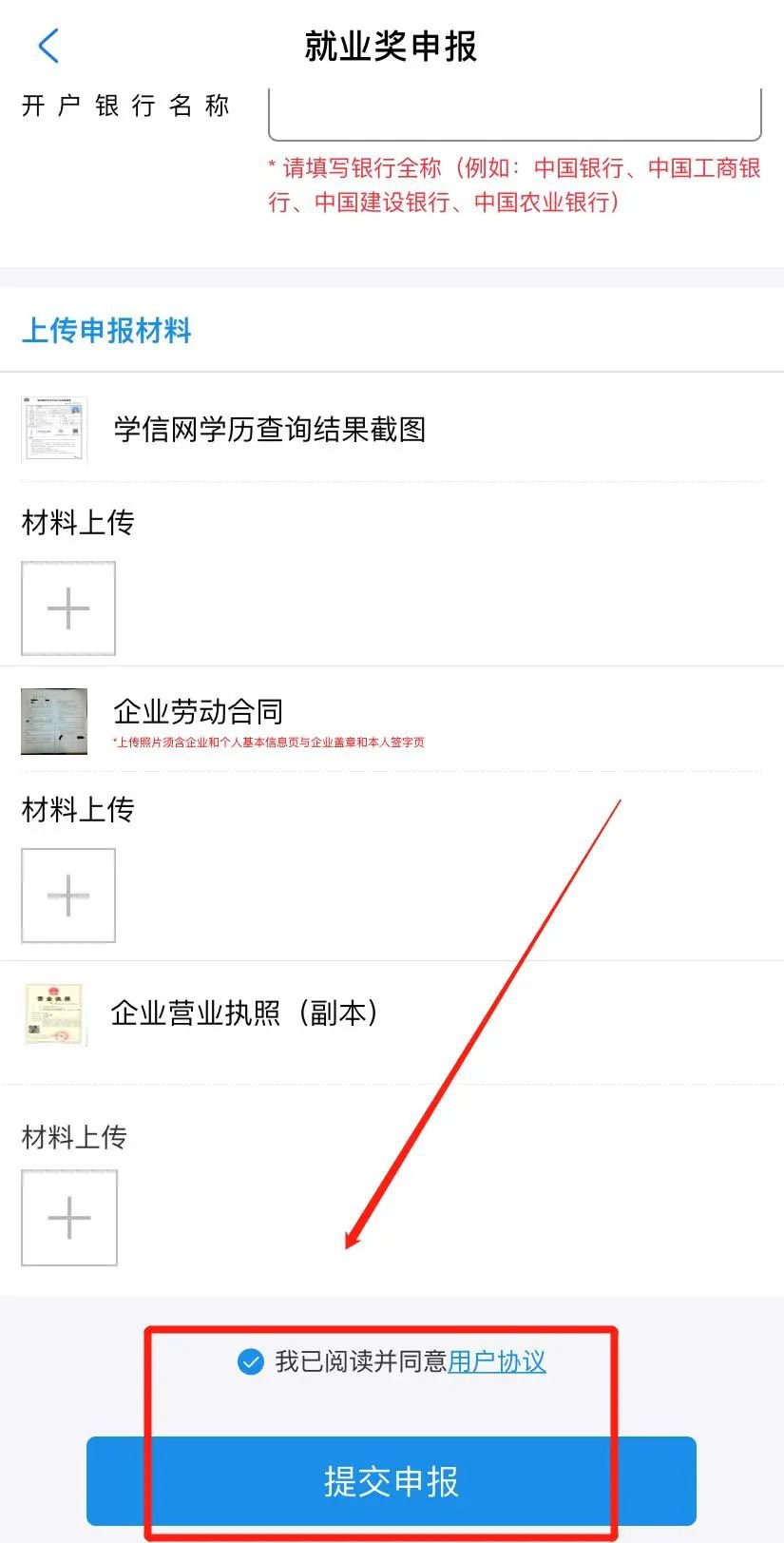Viewport: 784px width, 1543px height.
Task: View sample image of 企业劳动合同
Action: pyautogui.click(x=54, y=721)
